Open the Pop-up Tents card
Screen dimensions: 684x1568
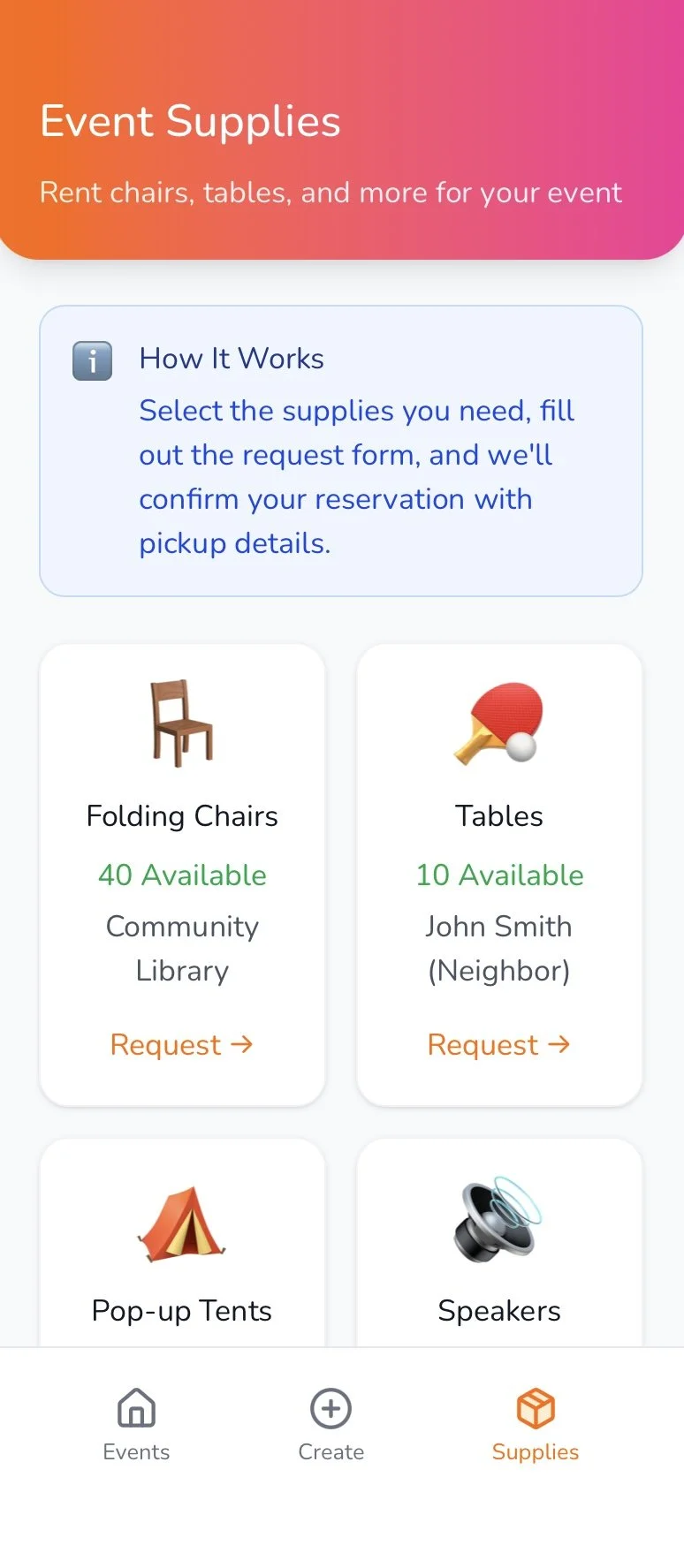182,1254
